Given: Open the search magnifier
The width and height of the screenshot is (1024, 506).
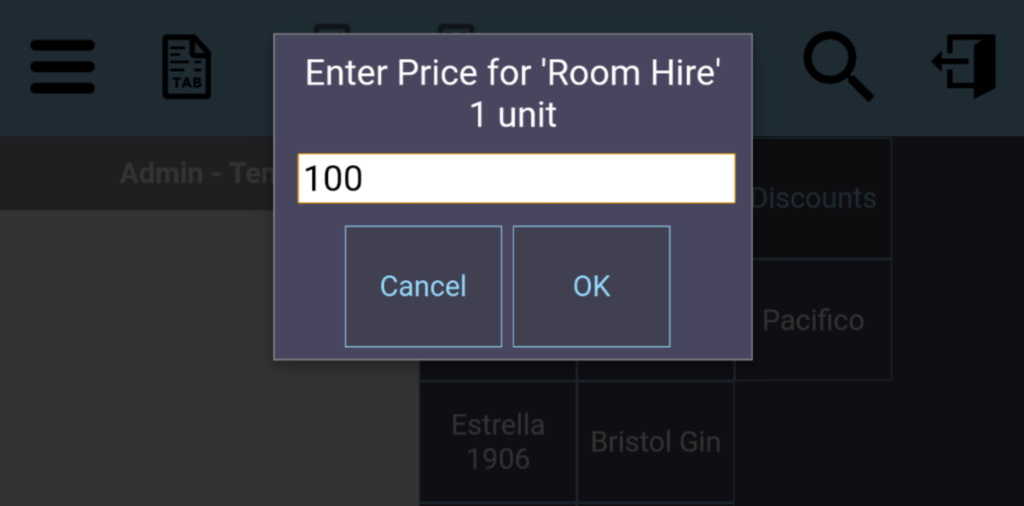Looking at the screenshot, I should (x=838, y=67).
